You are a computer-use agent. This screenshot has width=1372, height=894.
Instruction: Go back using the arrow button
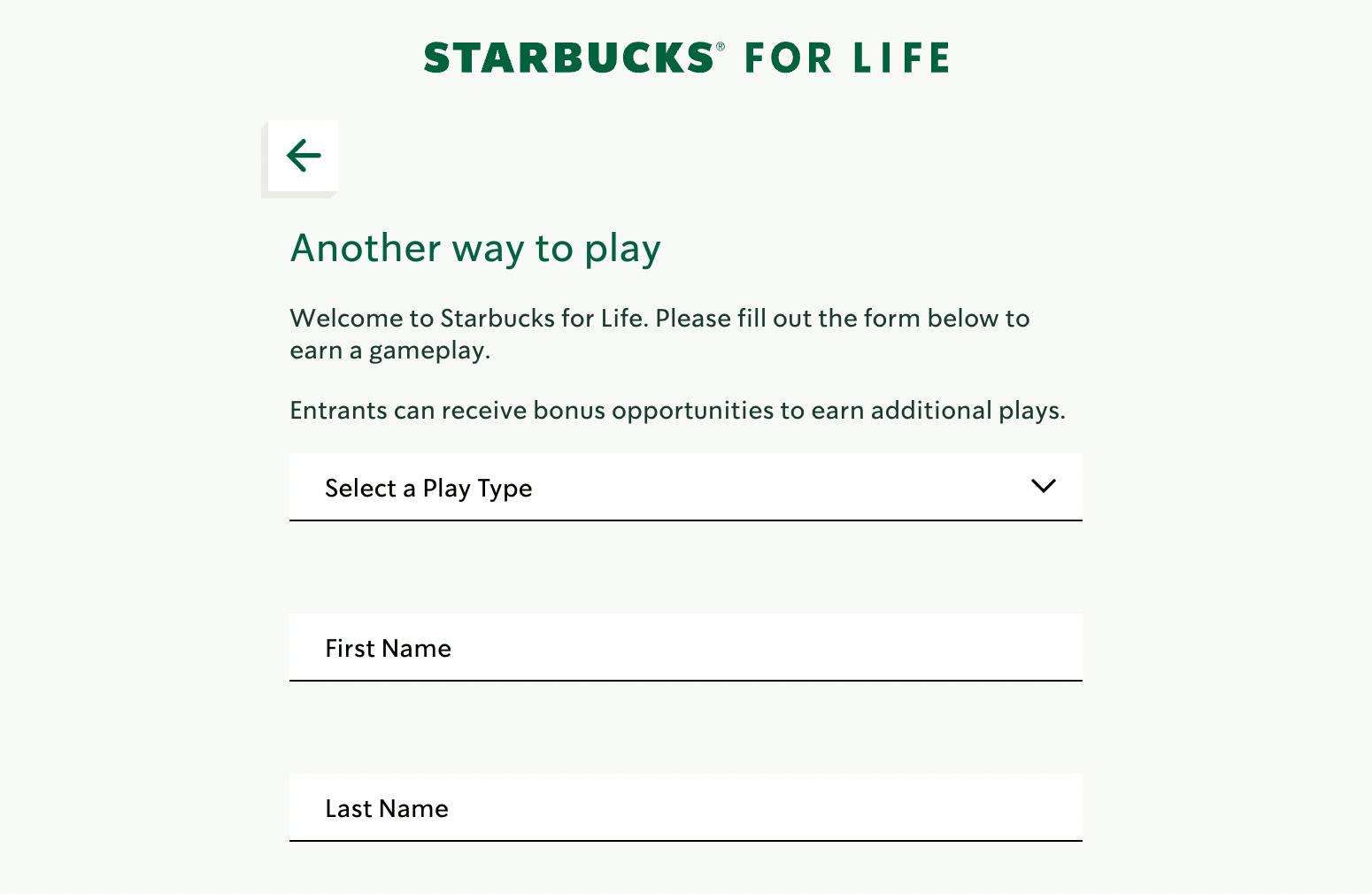click(x=303, y=156)
